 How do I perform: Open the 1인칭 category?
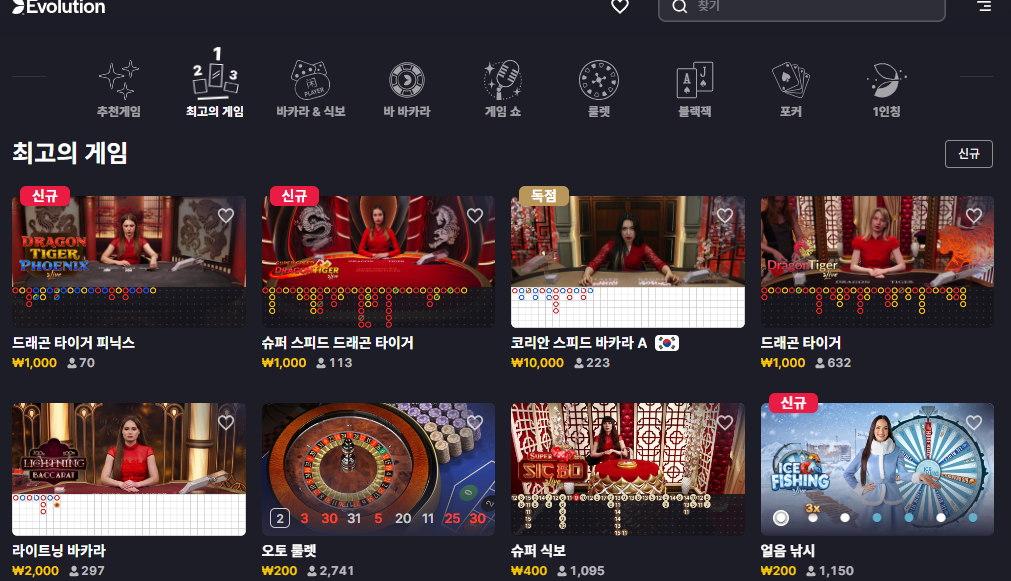886,89
